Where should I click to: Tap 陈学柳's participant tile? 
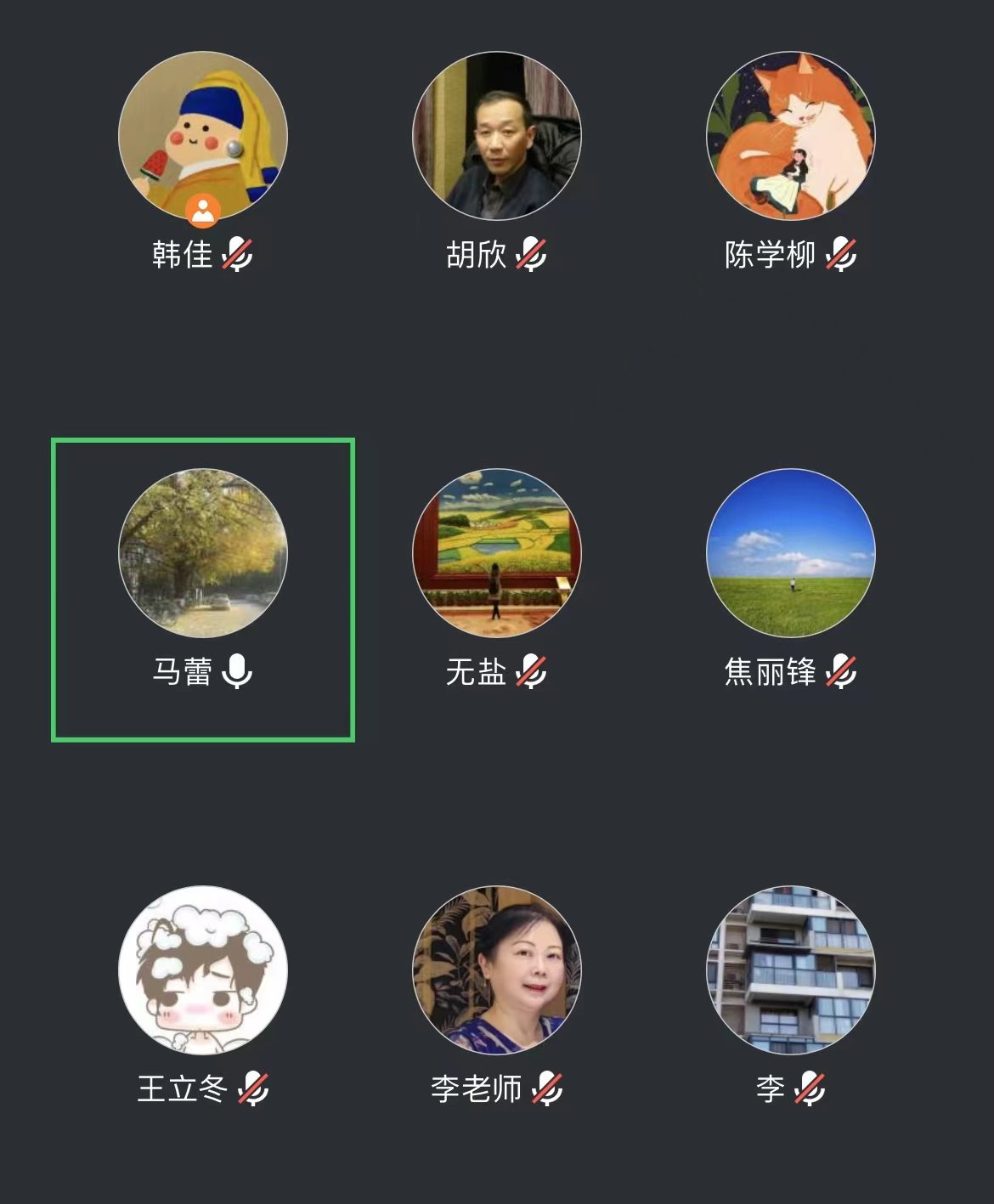791,136
